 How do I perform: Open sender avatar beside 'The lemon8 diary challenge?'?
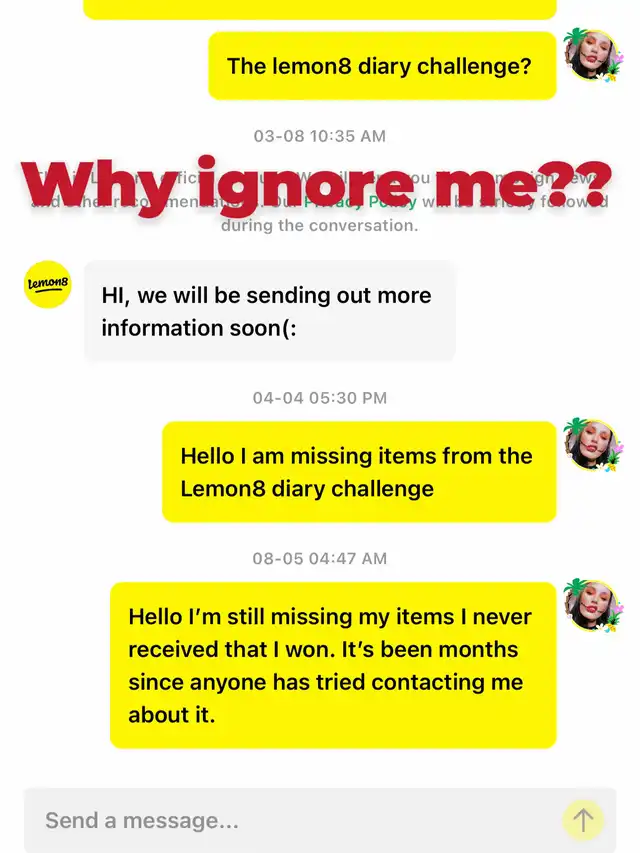click(x=592, y=55)
